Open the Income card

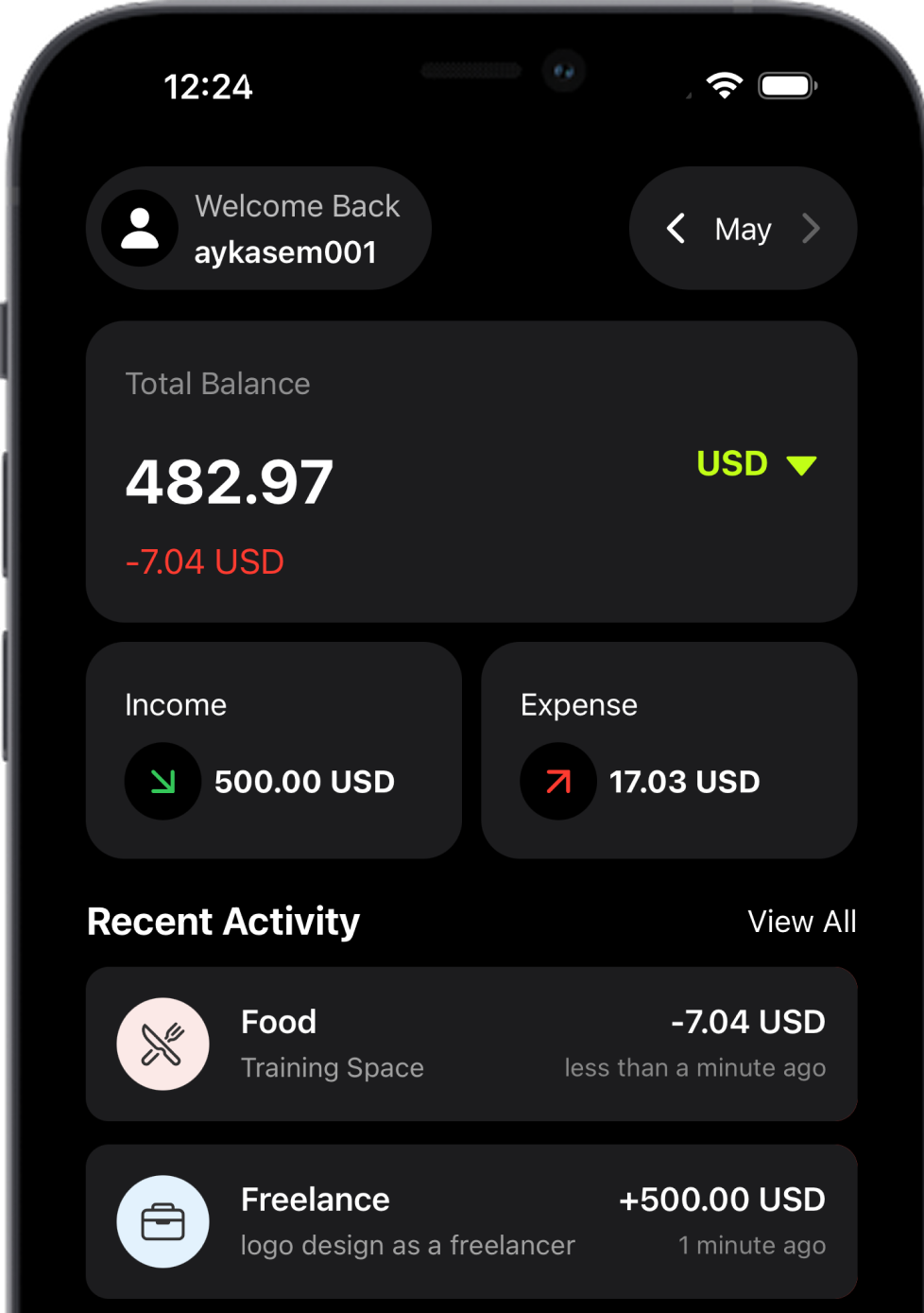(x=274, y=751)
